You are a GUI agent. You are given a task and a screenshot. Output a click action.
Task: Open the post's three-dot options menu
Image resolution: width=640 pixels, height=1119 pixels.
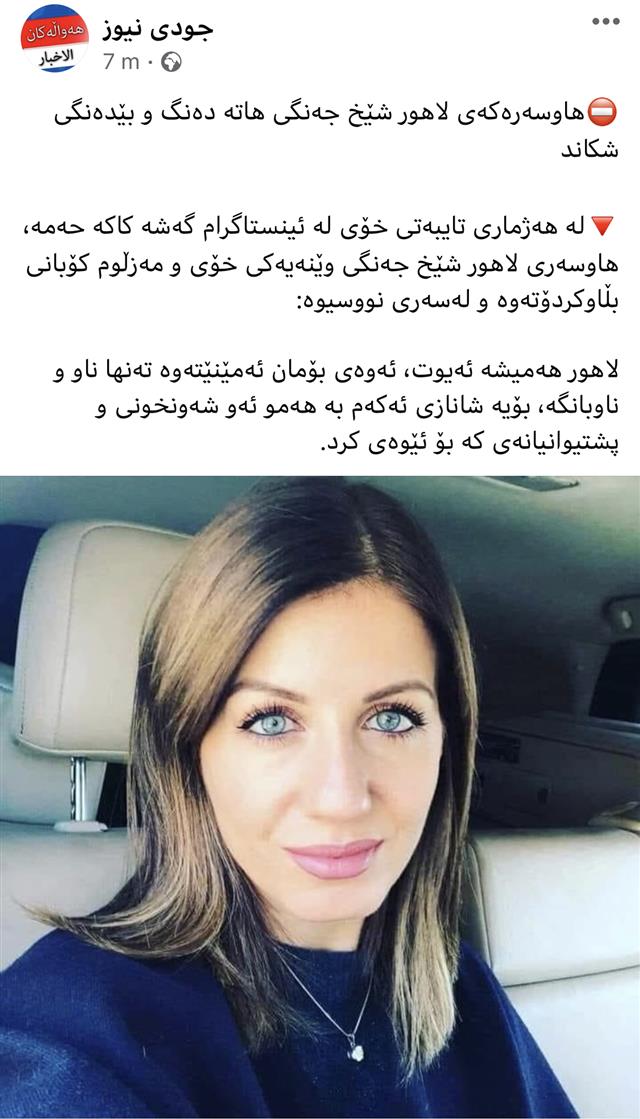606,22
